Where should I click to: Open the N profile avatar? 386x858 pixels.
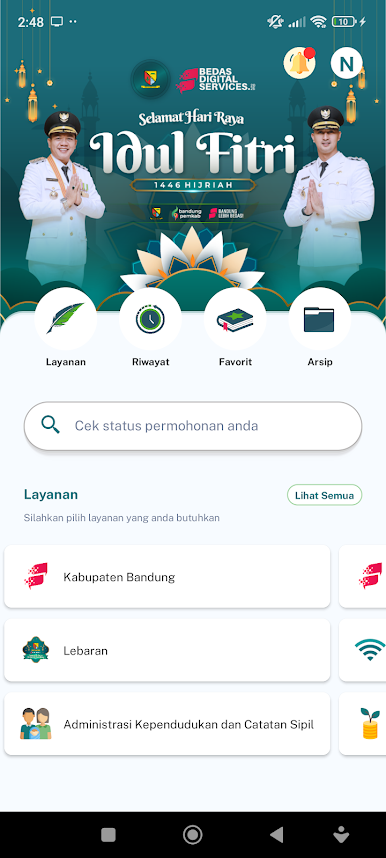click(347, 63)
